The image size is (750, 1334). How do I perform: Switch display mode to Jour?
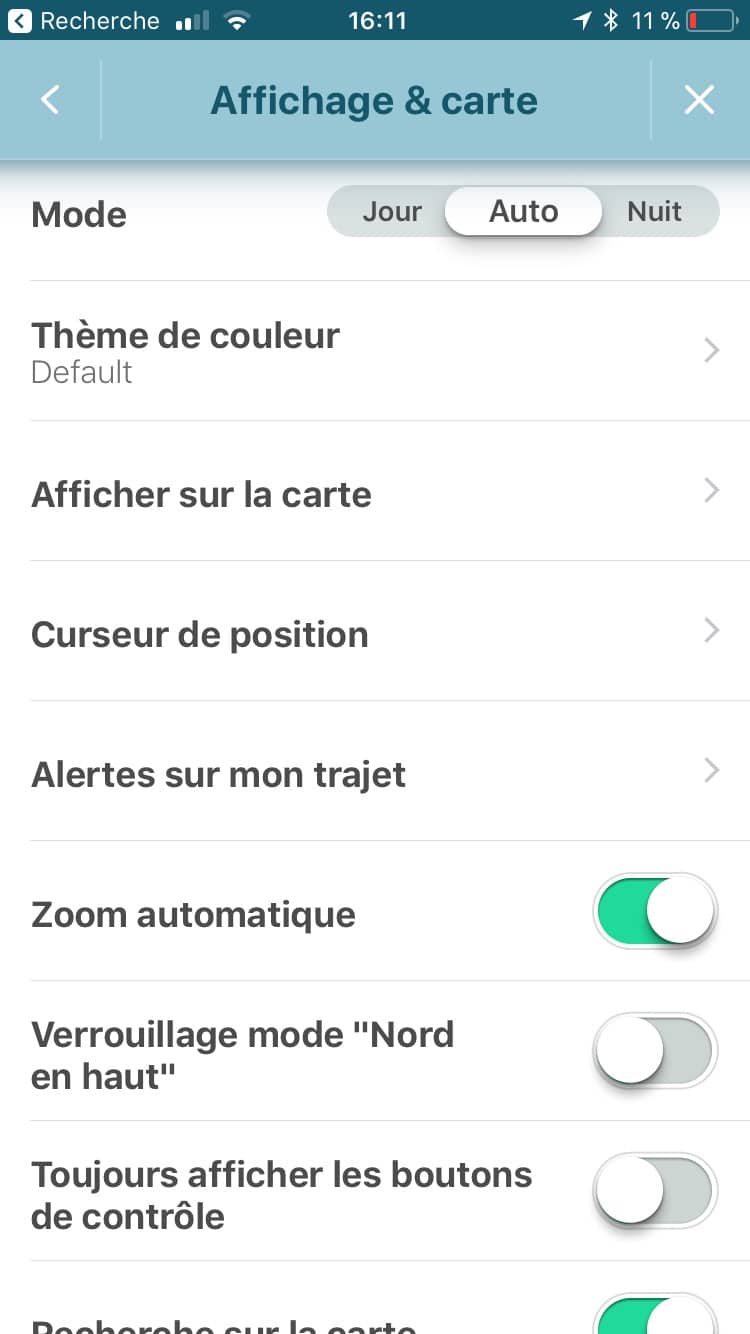(391, 211)
